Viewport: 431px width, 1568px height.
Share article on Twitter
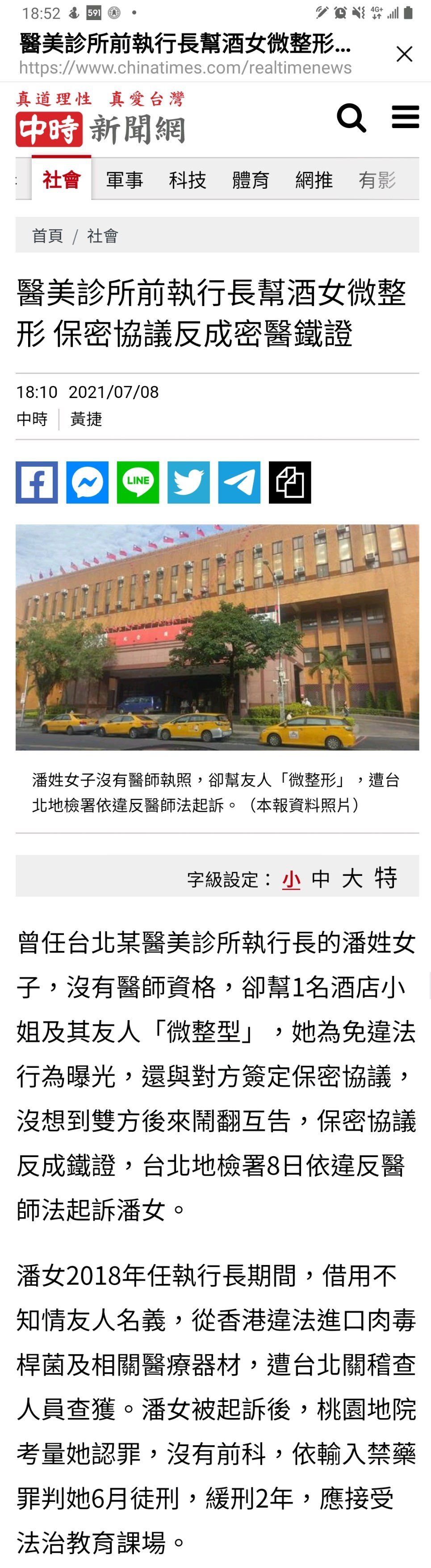[x=188, y=482]
